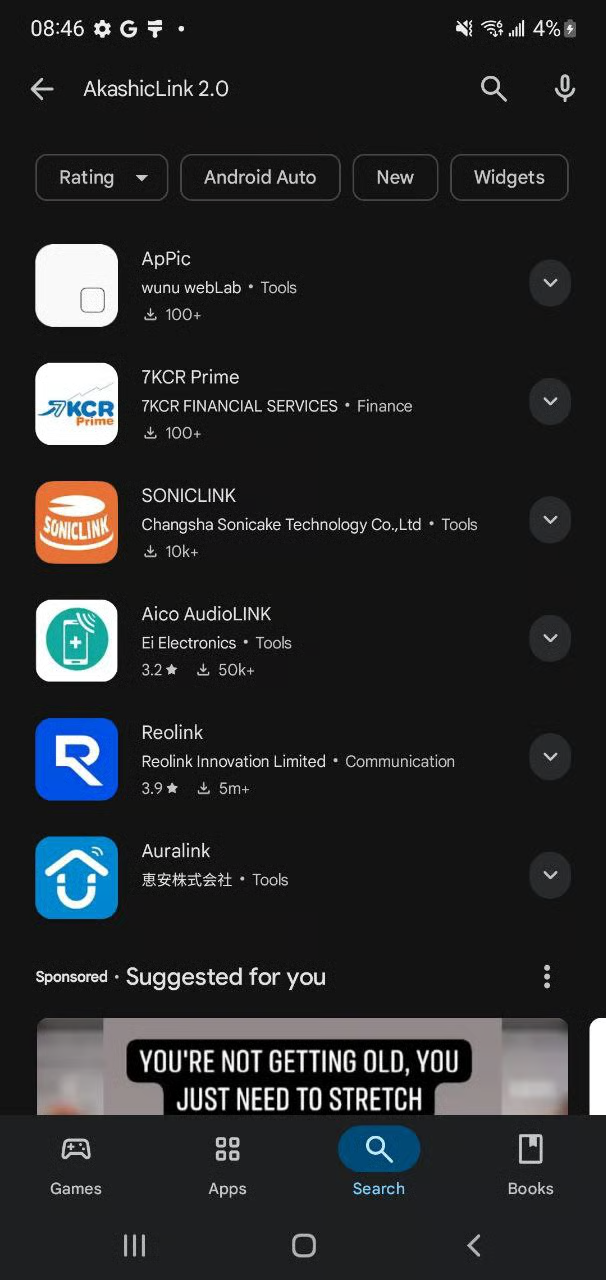The height and width of the screenshot is (1280, 606).
Task: Expand details for 7KCR Prime
Action: (x=549, y=402)
